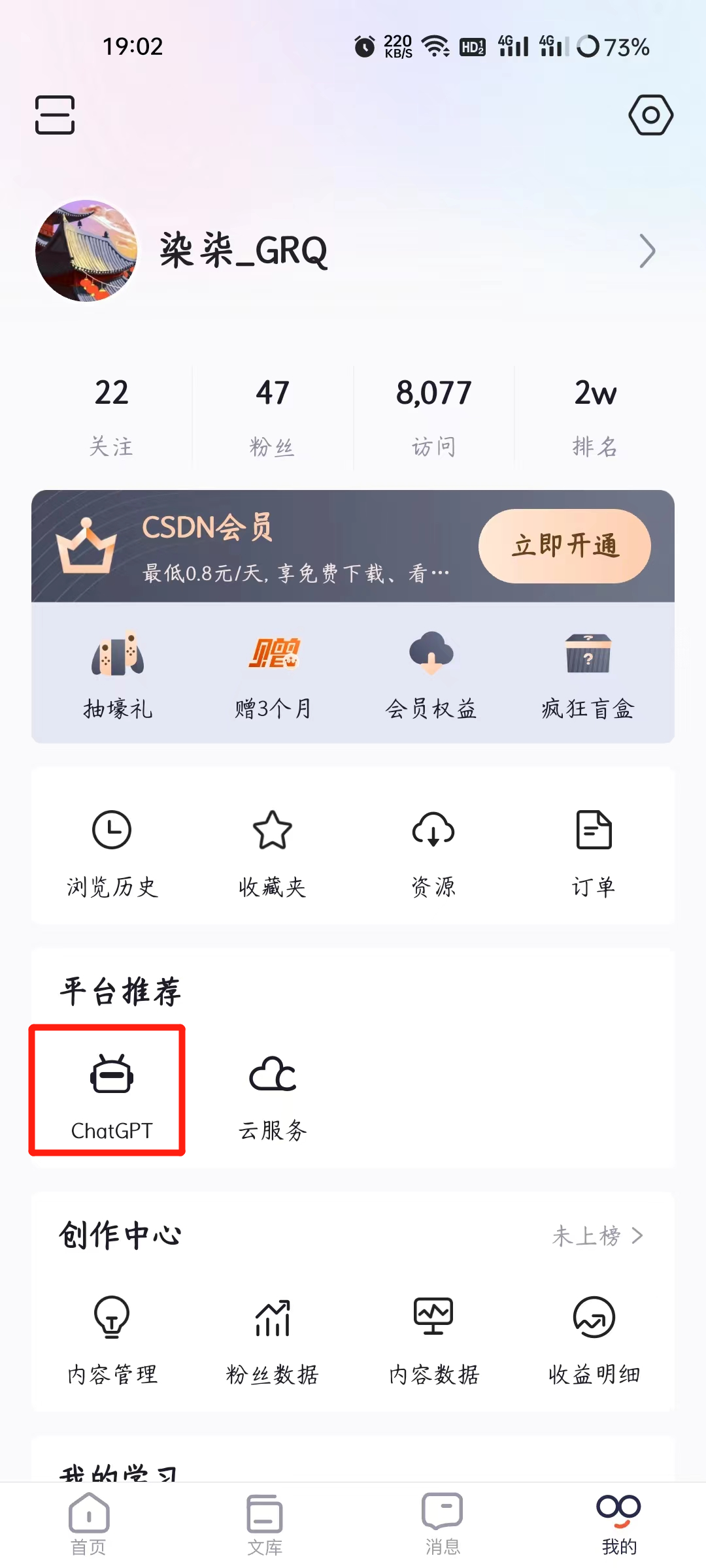Open the scan icon at top left
Viewport: 706px width, 1568px height.
55,115
